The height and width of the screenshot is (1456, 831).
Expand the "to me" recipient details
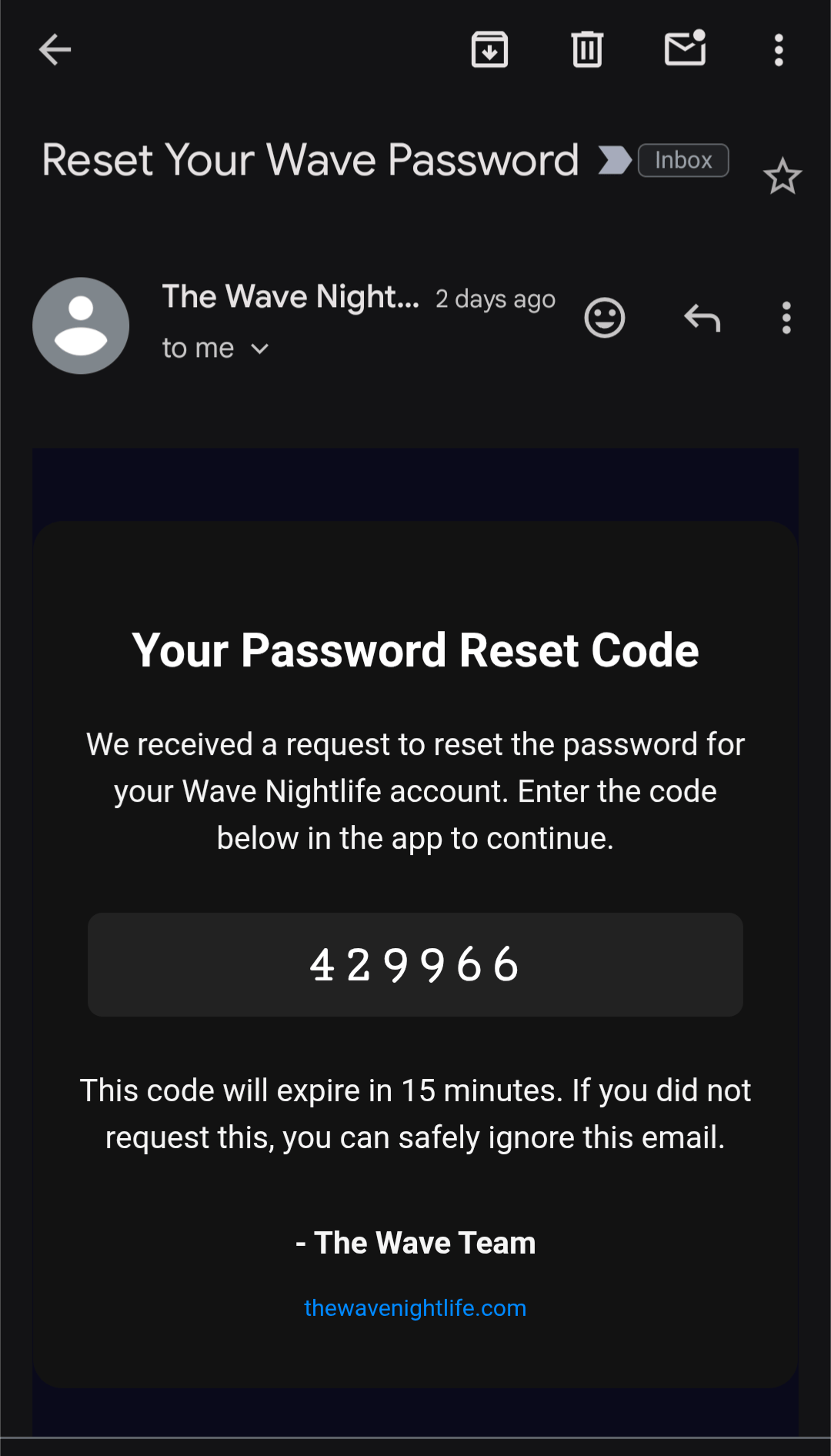click(x=215, y=349)
